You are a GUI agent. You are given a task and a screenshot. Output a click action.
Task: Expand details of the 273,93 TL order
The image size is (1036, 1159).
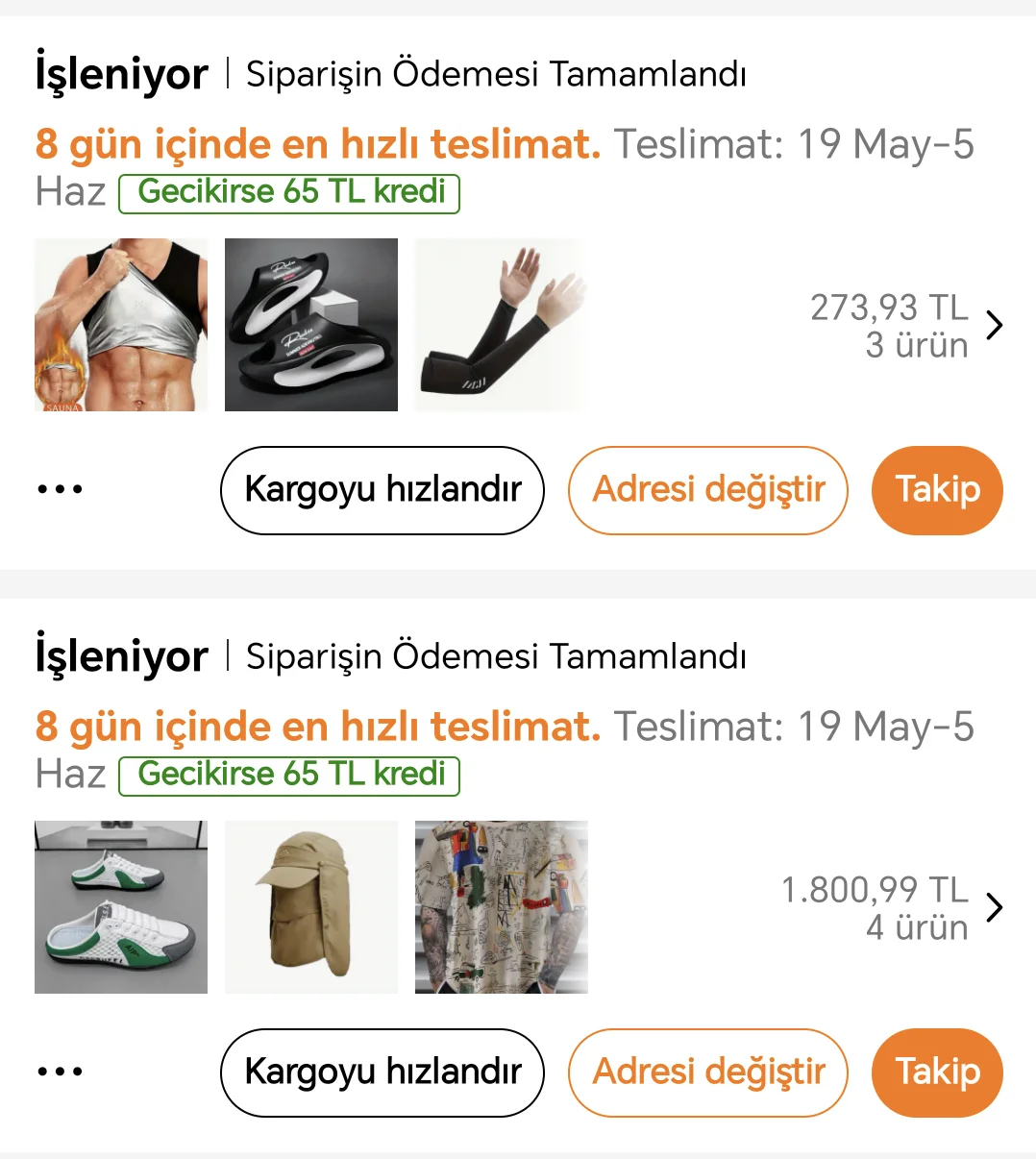tap(995, 326)
